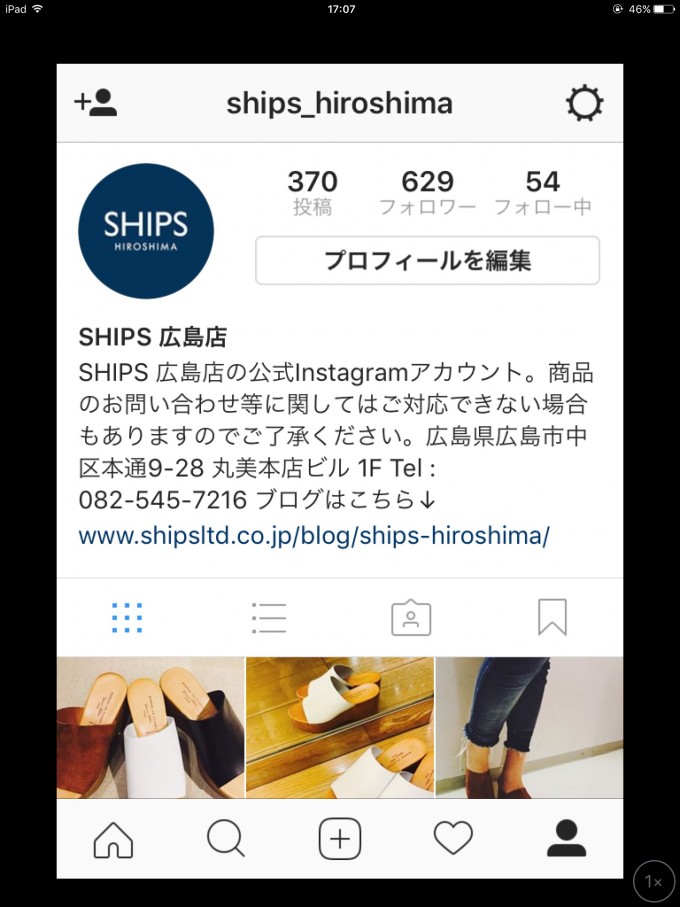
Task: Show tagged photos tab
Action: pos(410,618)
